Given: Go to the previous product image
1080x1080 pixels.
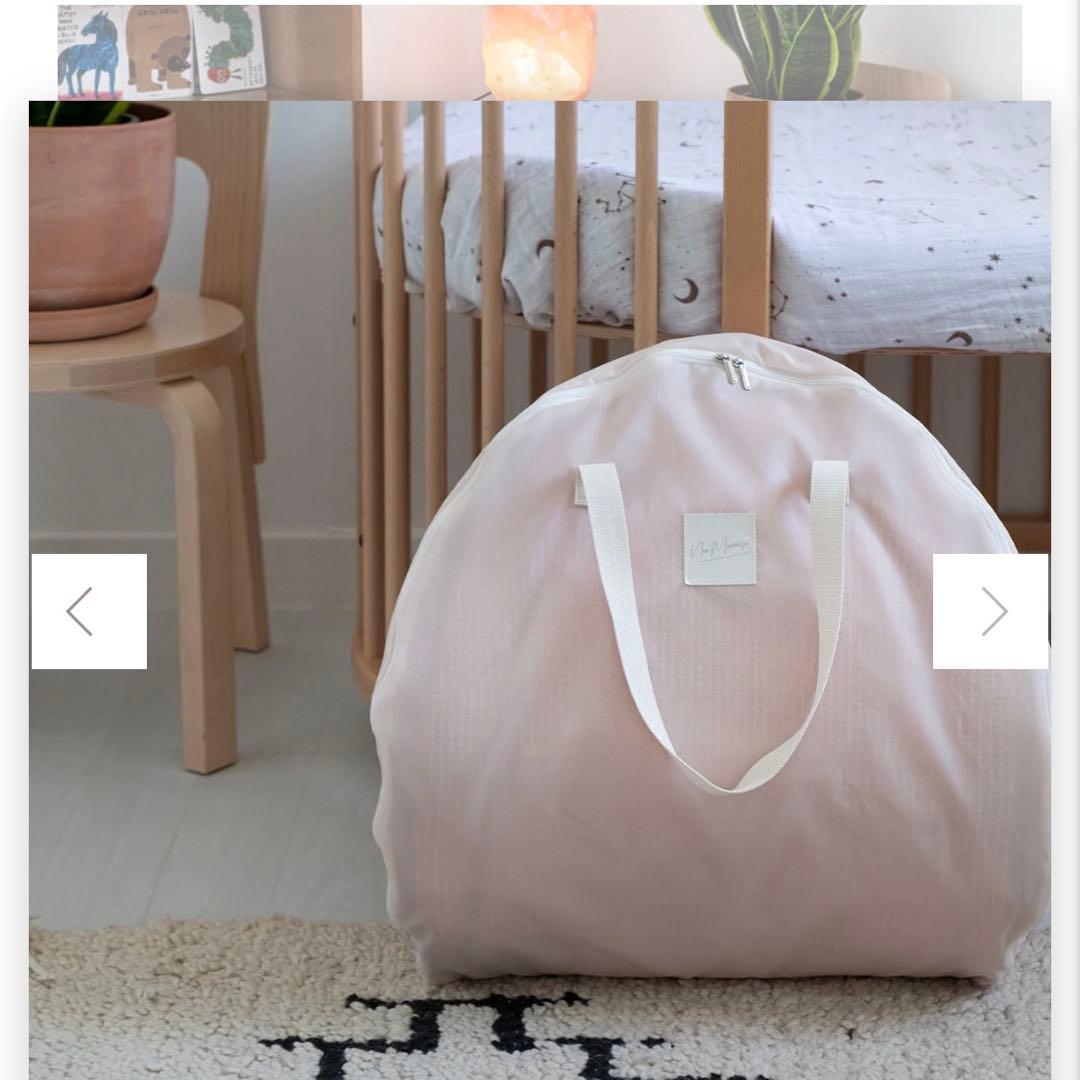Looking at the screenshot, I should 89,611.
